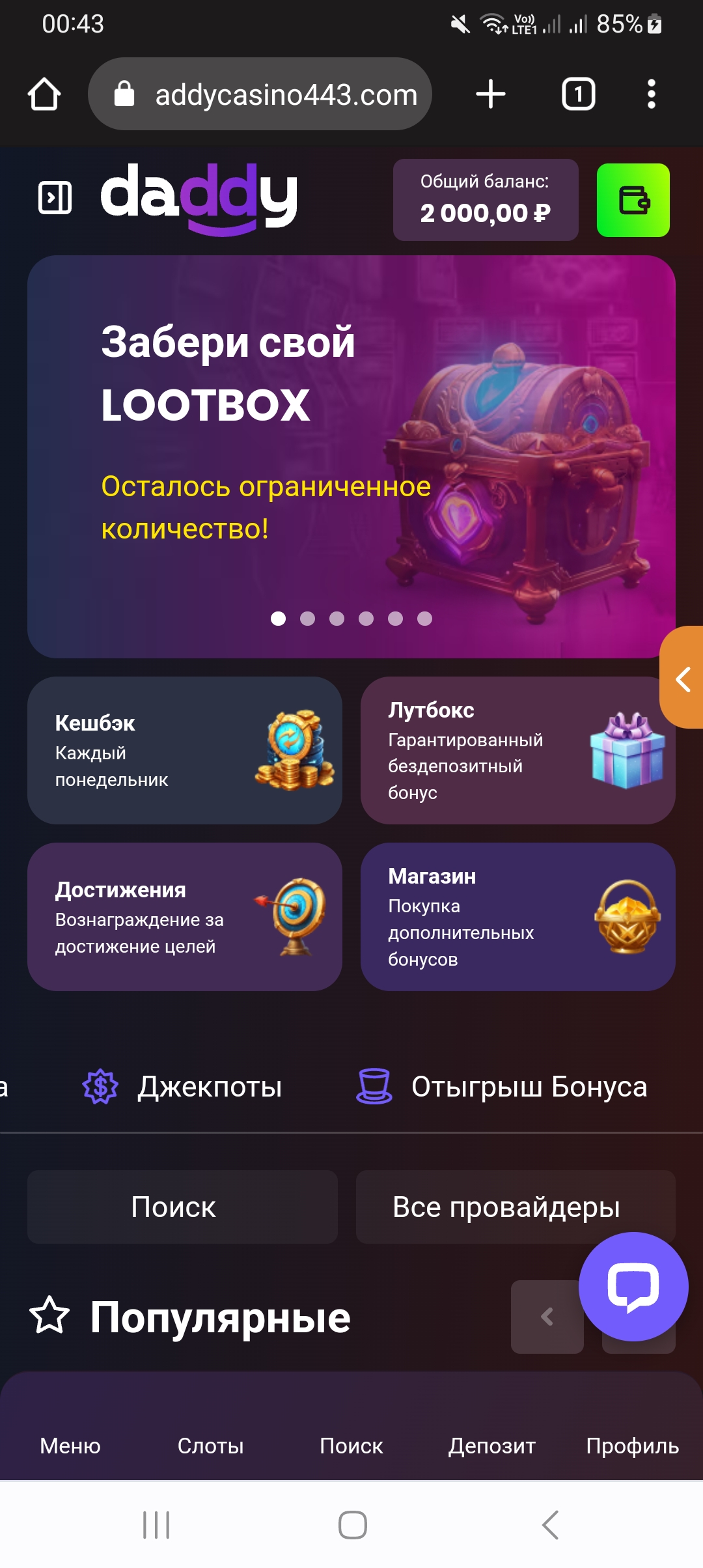Open the green wallet deposit button
The image size is (703, 1568).
633,200
